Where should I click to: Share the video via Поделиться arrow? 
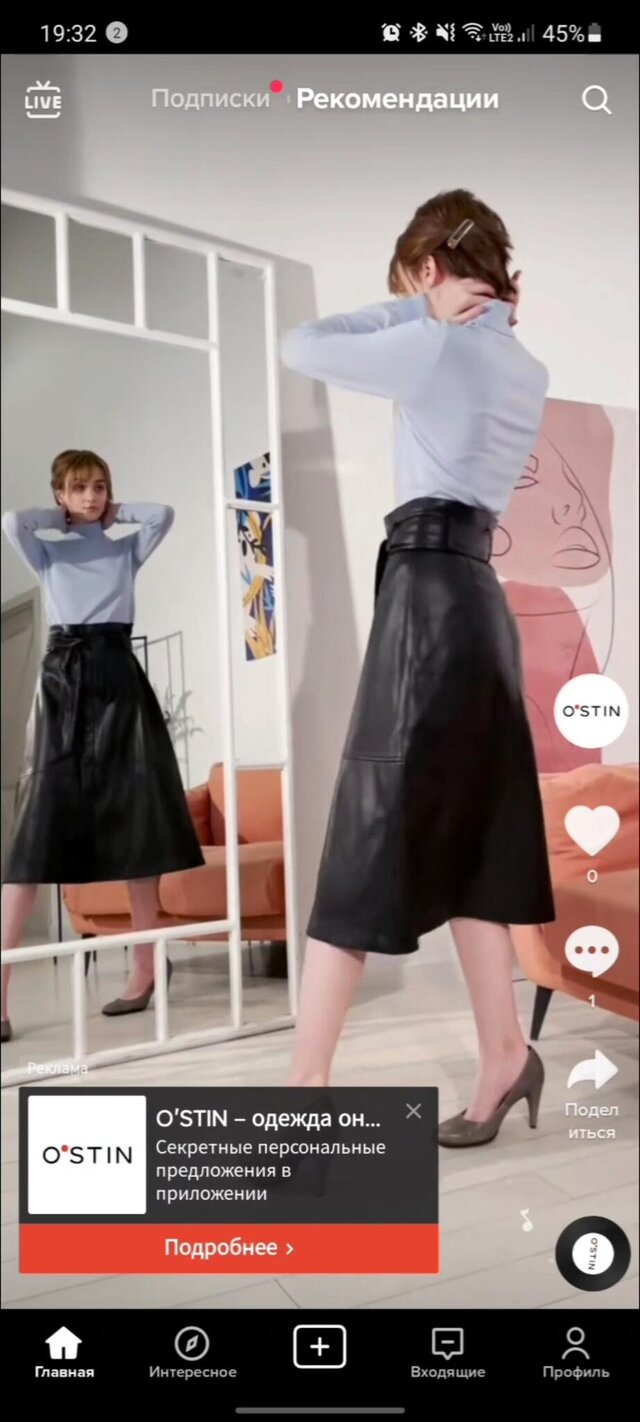[x=591, y=1073]
